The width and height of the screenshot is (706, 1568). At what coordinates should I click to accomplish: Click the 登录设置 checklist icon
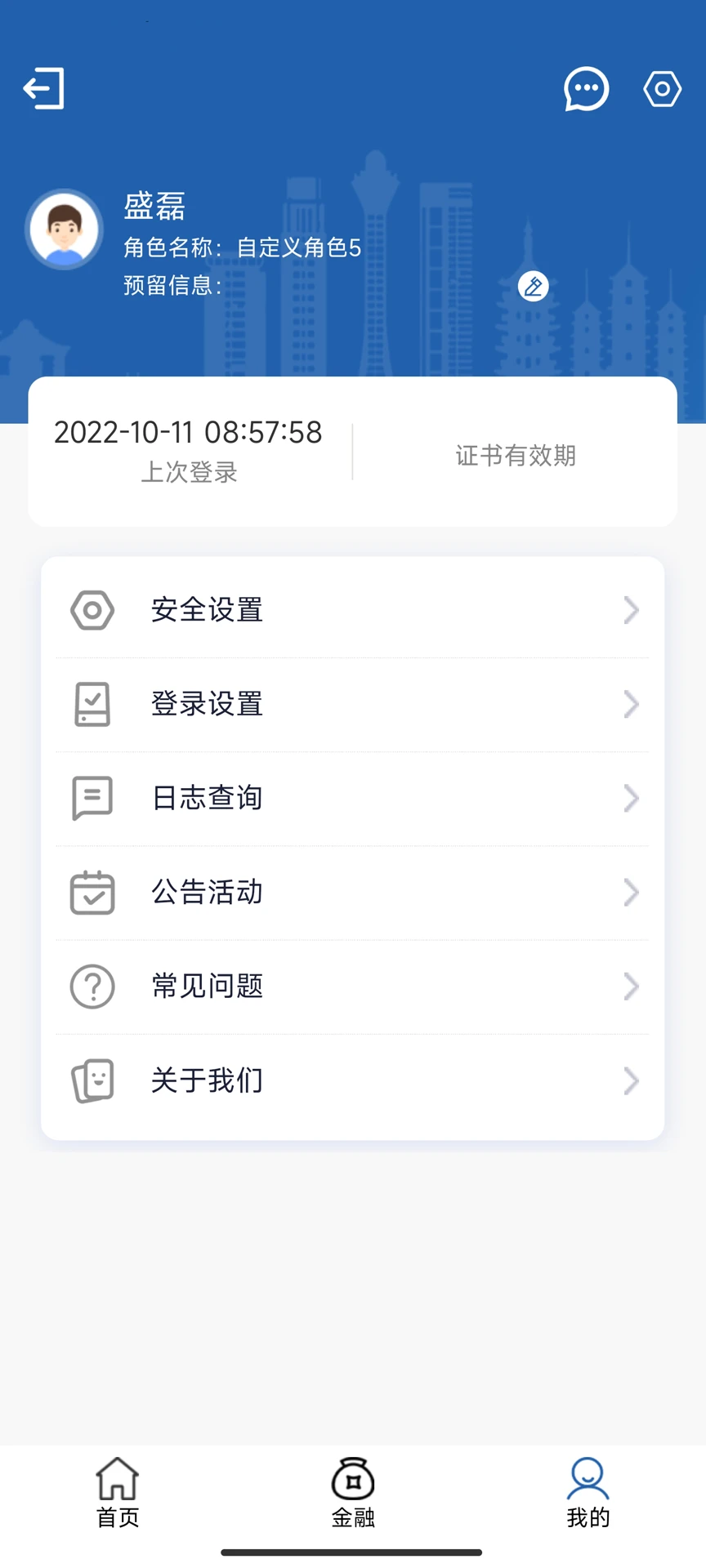pyautogui.click(x=92, y=705)
